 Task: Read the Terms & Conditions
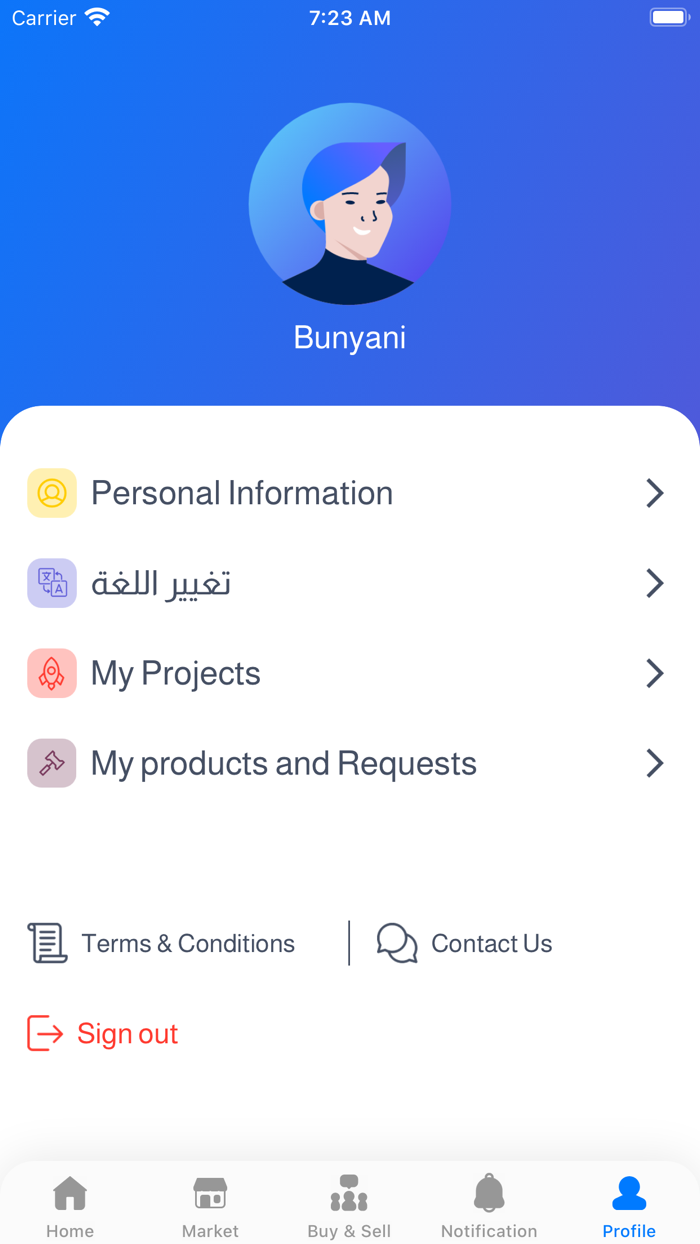pos(162,943)
